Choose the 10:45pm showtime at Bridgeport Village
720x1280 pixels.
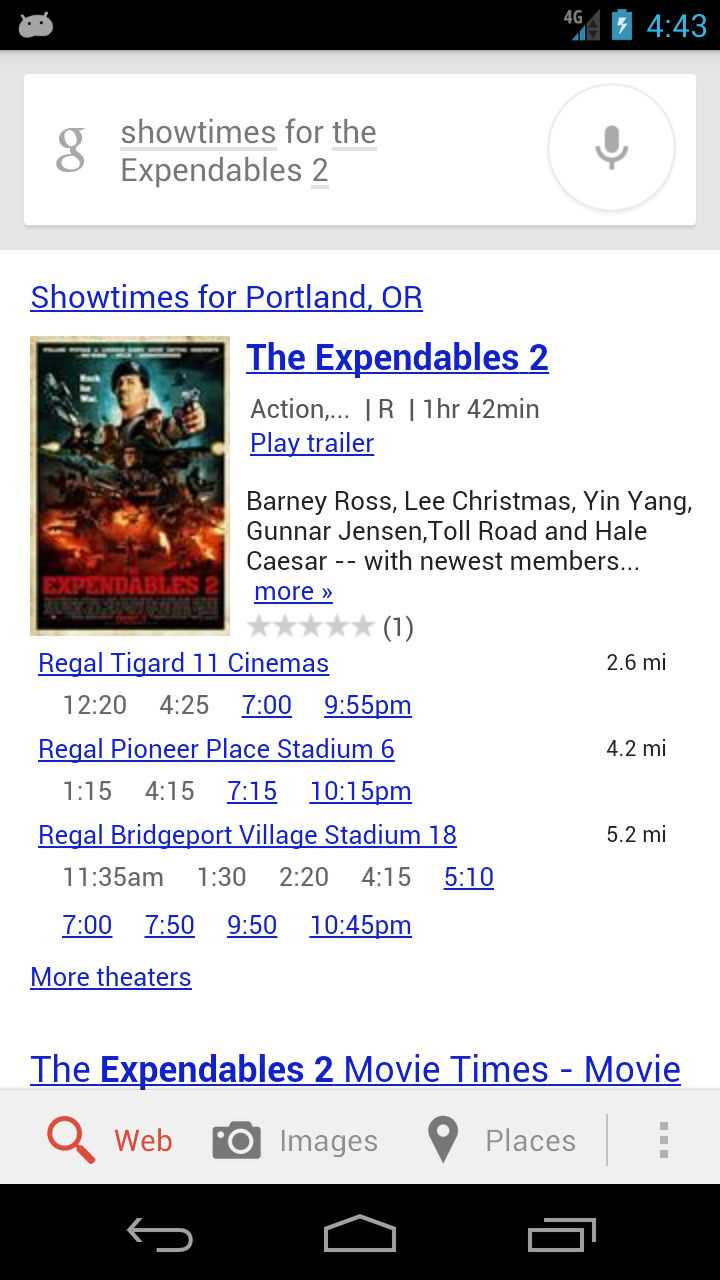pyautogui.click(x=360, y=925)
